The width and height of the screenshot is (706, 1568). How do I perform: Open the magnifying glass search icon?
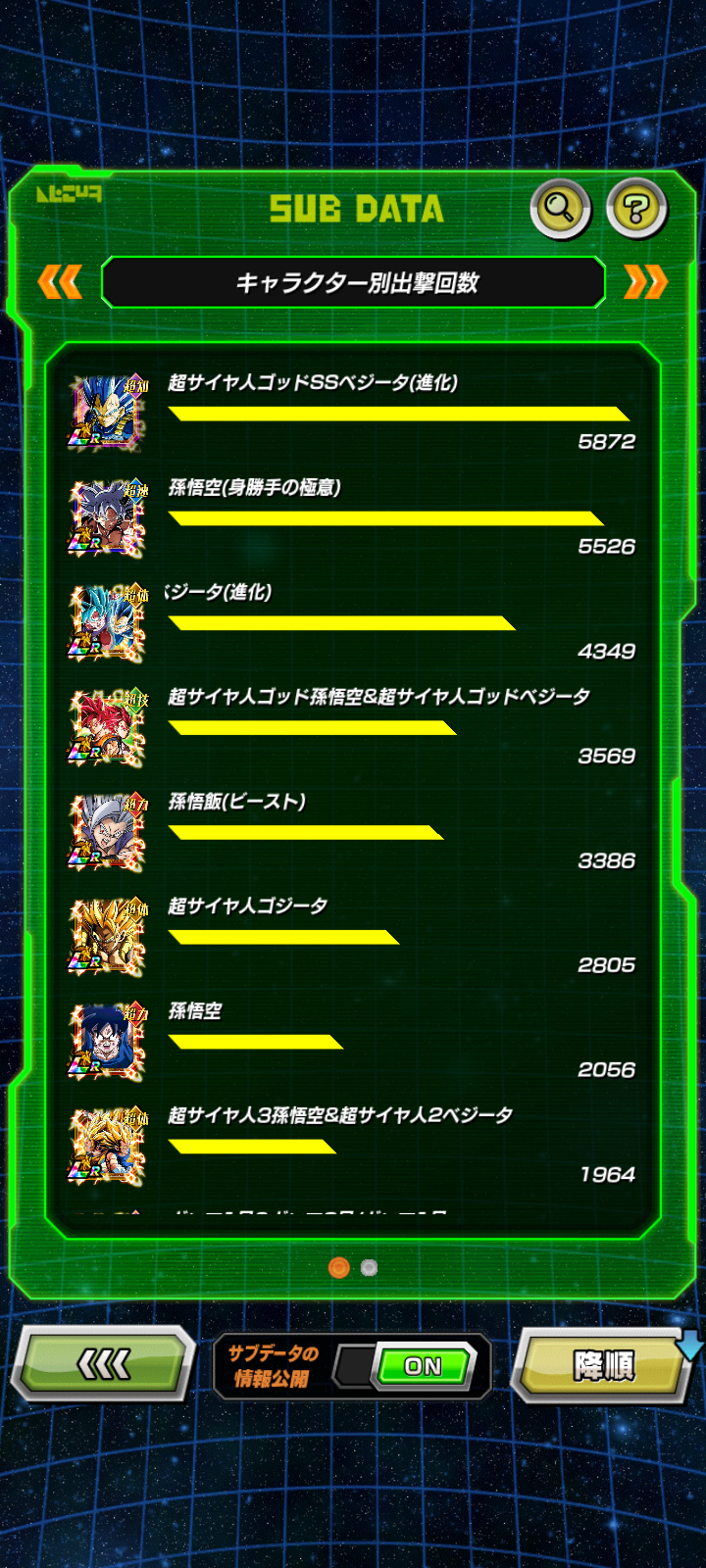click(x=560, y=209)
